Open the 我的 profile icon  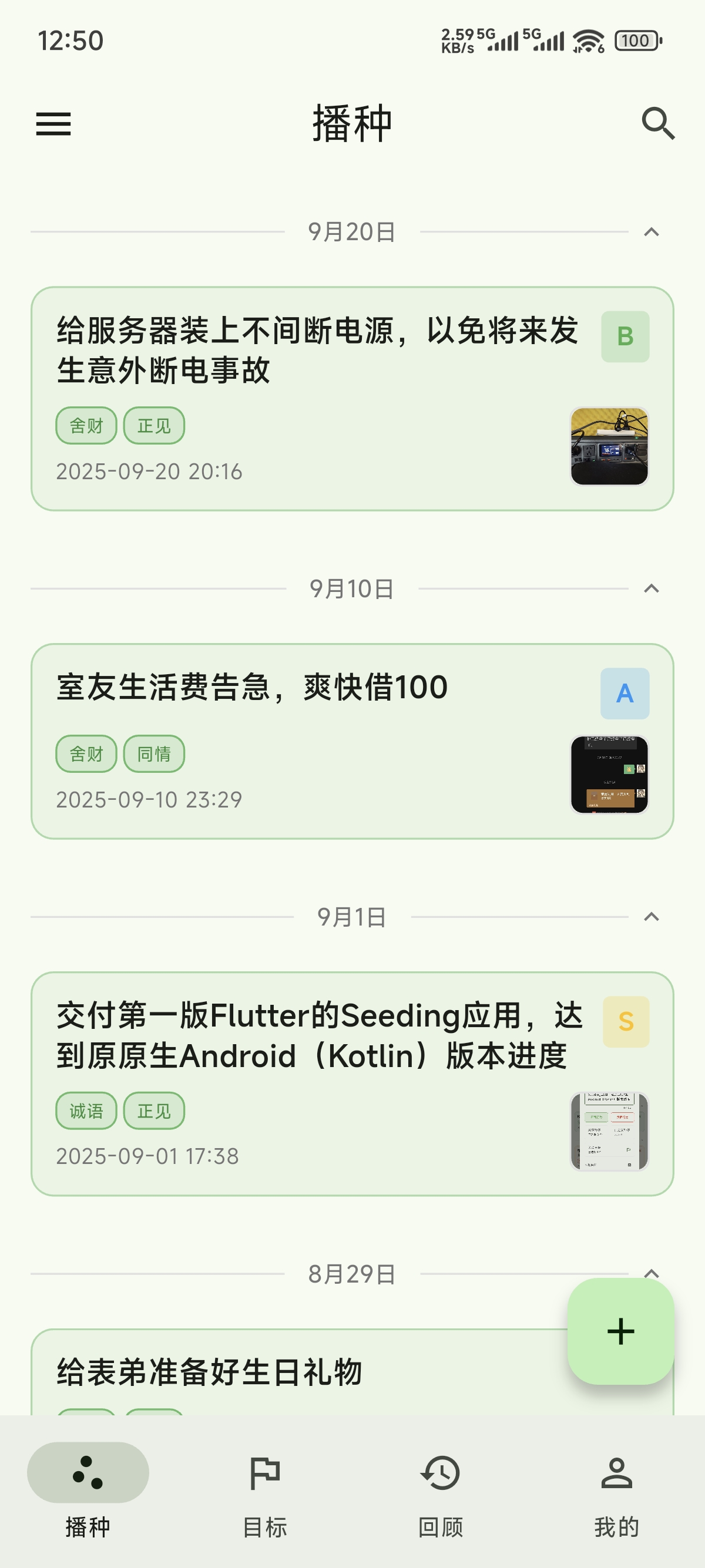click(x=617, y=1474)
